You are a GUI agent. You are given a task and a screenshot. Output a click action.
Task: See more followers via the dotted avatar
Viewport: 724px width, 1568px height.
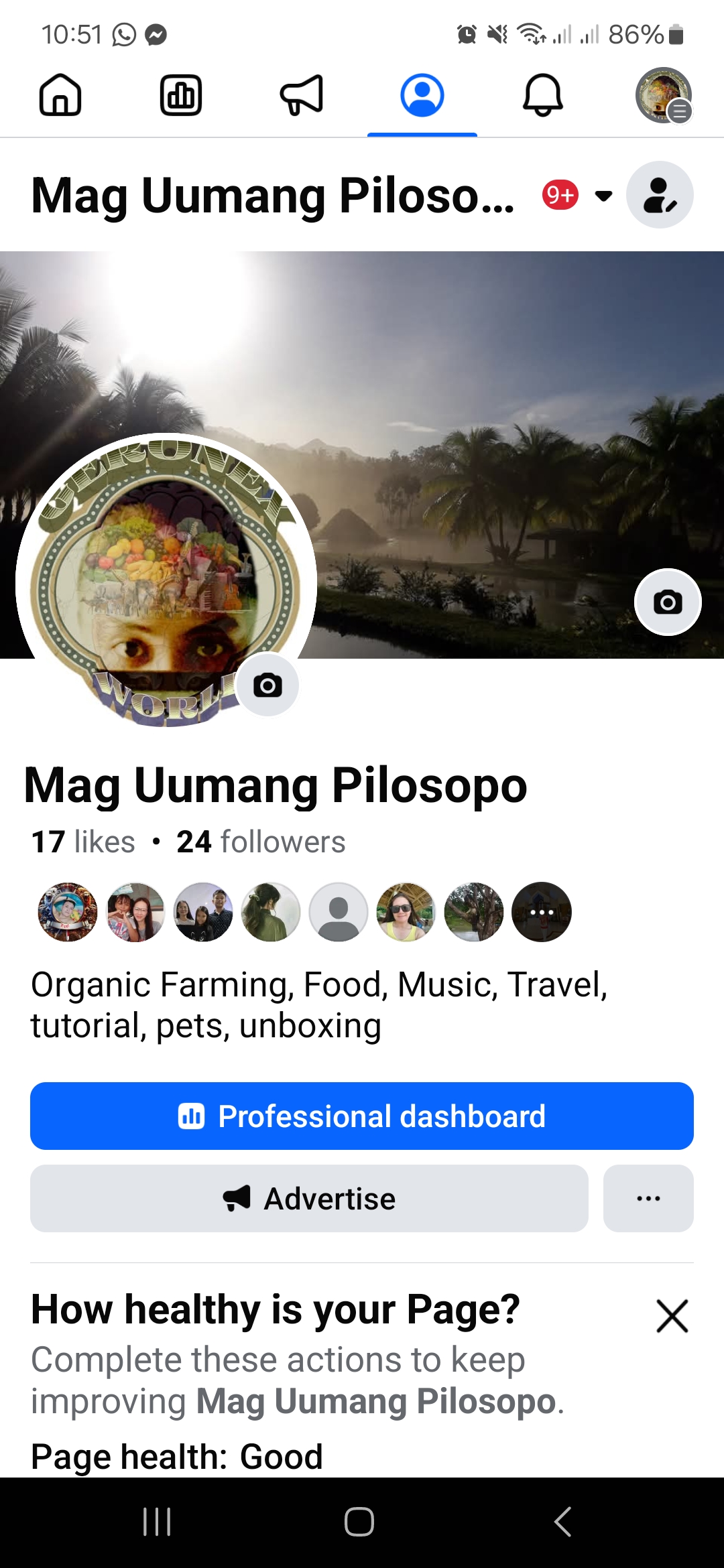(542, 912)
